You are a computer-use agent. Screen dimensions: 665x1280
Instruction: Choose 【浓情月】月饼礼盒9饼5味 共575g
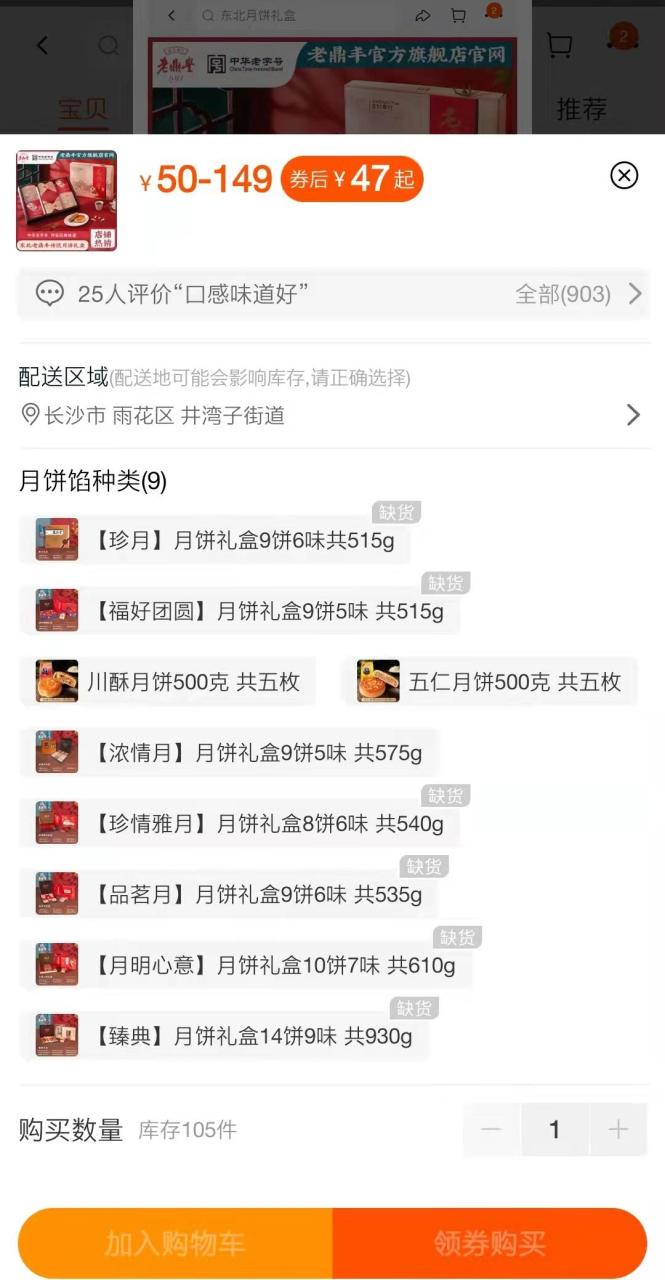click(230, 753)
